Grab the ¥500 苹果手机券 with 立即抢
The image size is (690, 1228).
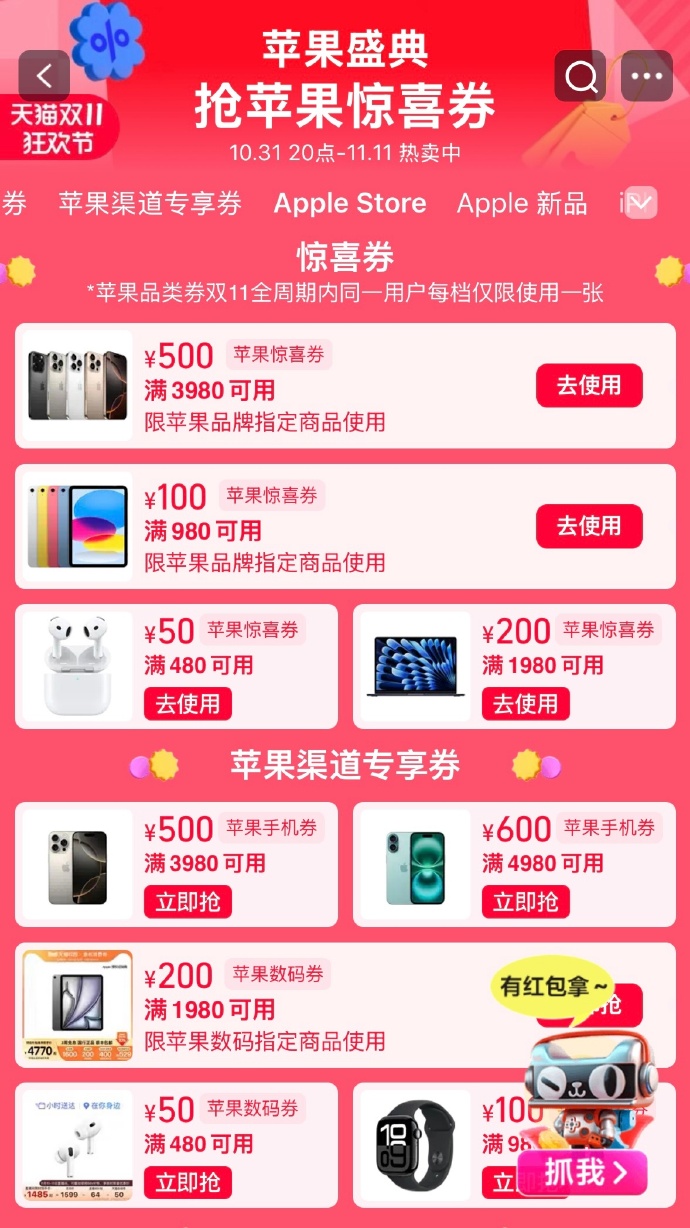point(188,901)
